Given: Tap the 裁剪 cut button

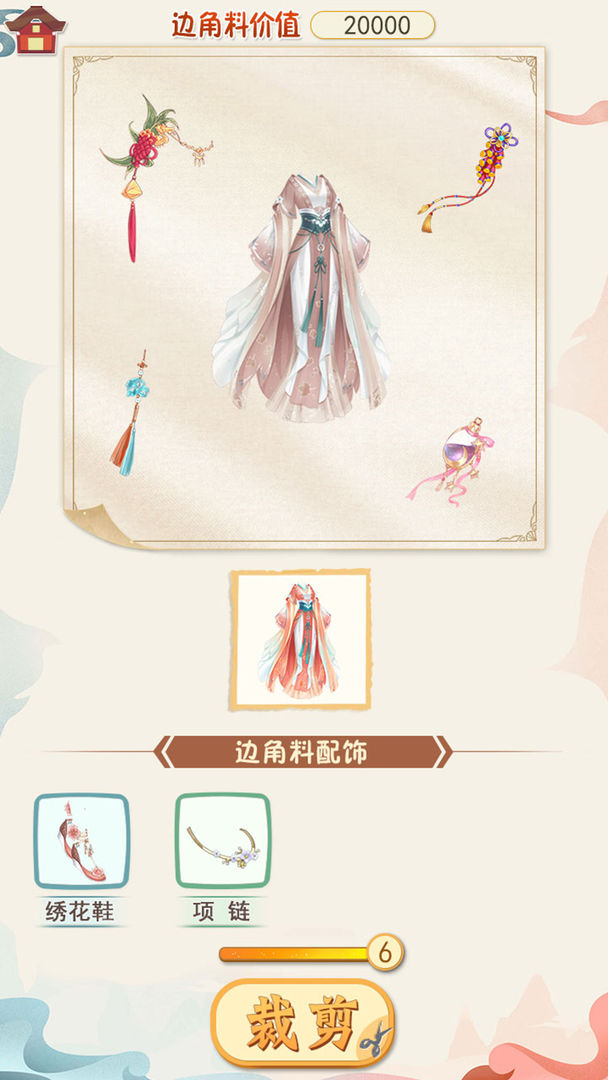Looking at the screenshot, I should [x=302, y=1022].
